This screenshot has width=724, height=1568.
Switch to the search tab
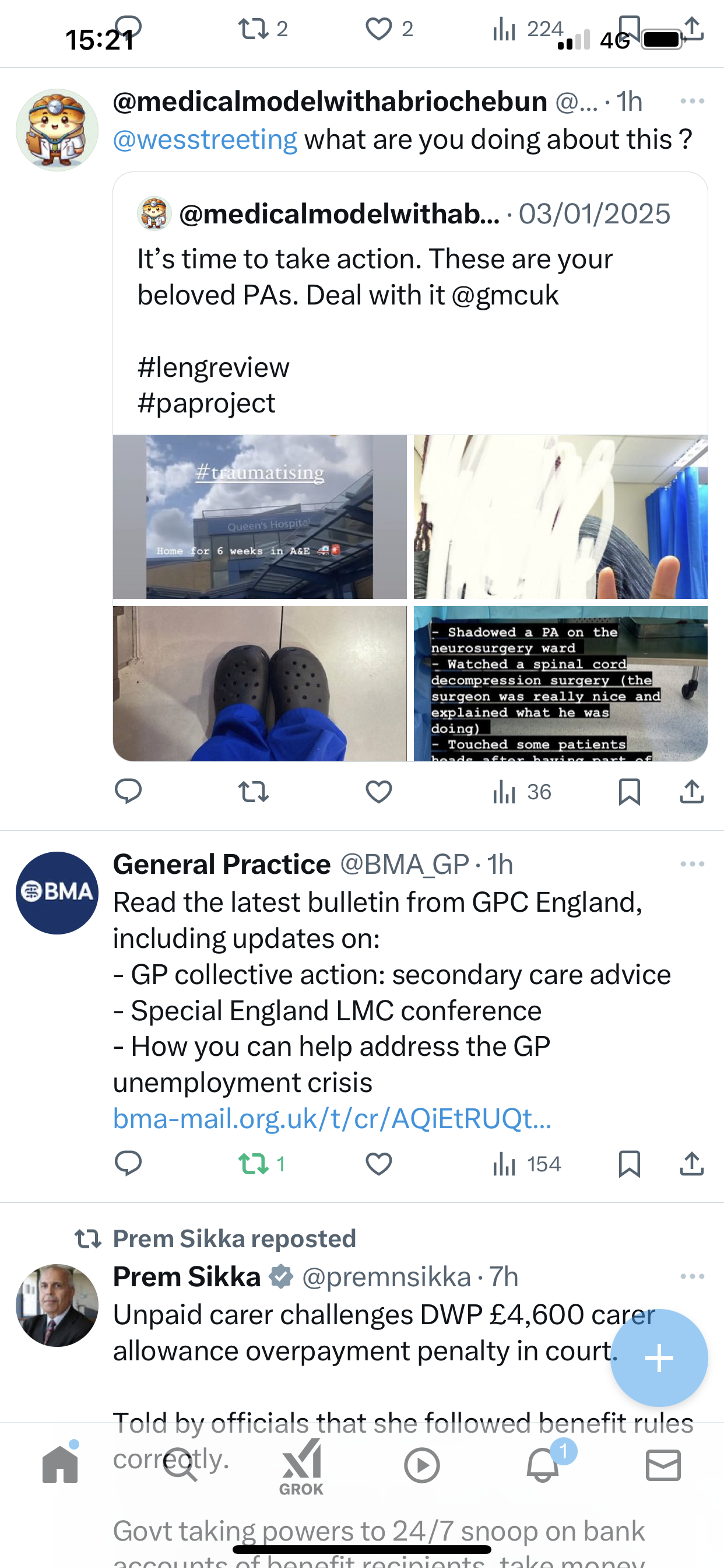181,1465
